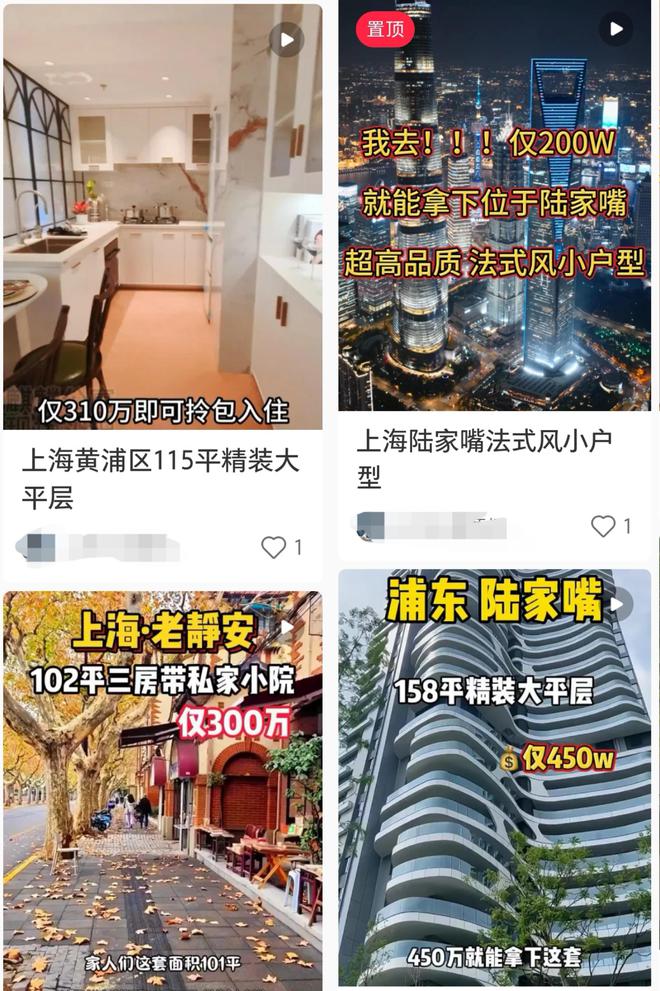Open the 浦东陆家嘴 158平精装大平层 video
The width and height of the screenshot is (660, 991).
click(494, 780)
